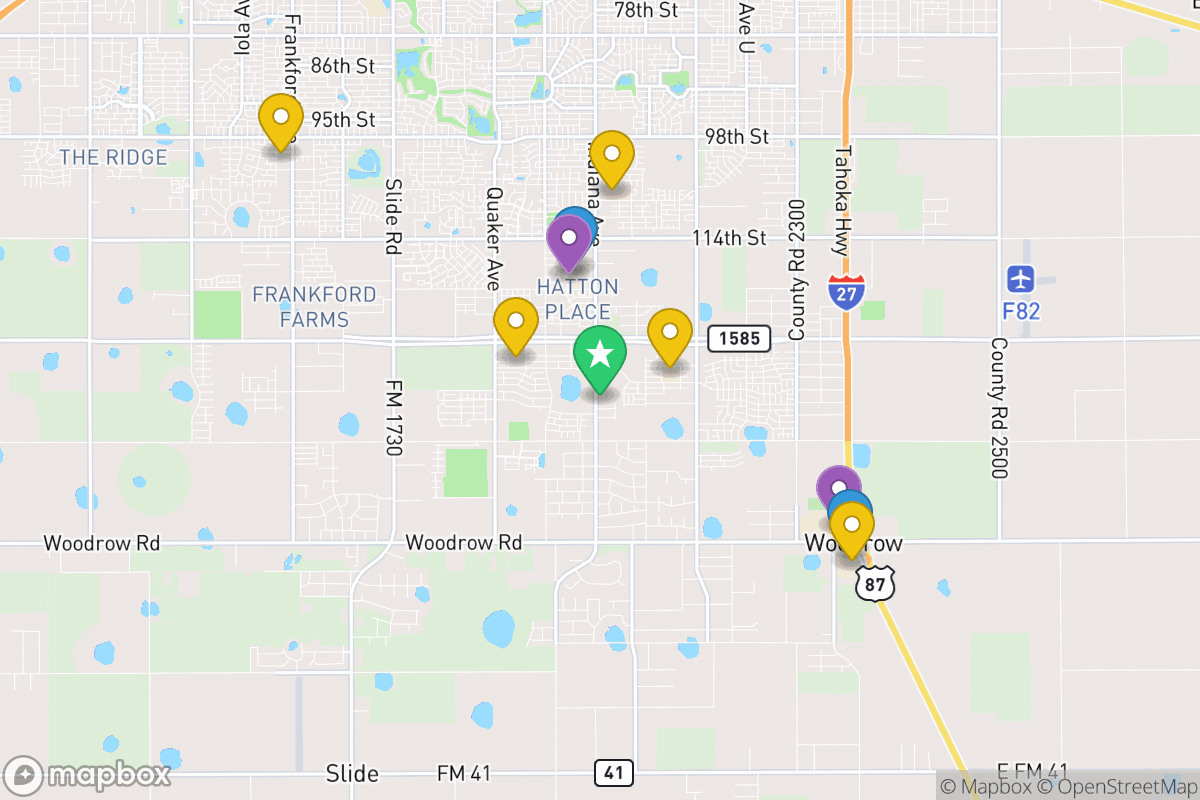Tap the yellow pin near 95th St
Screen dimensions: 1200x800
tap(281, 118)
